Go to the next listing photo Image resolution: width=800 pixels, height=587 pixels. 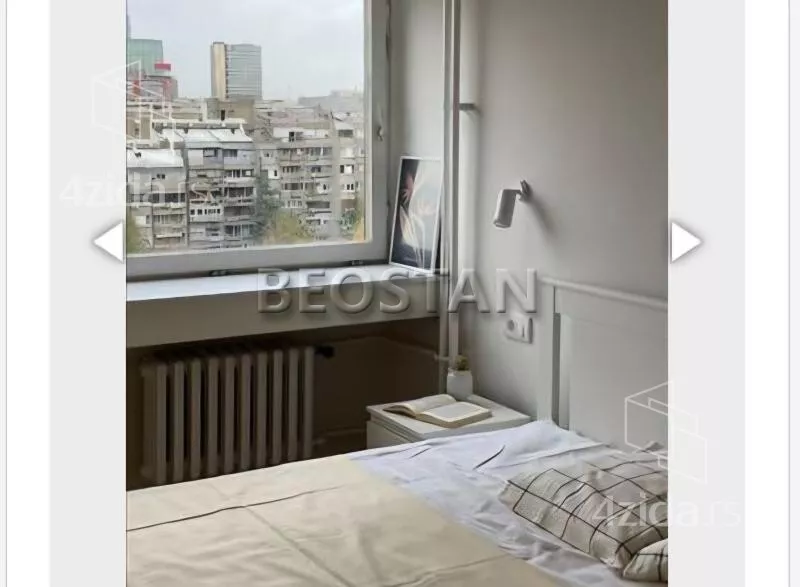pyautogui.click(x=685, y=242)
